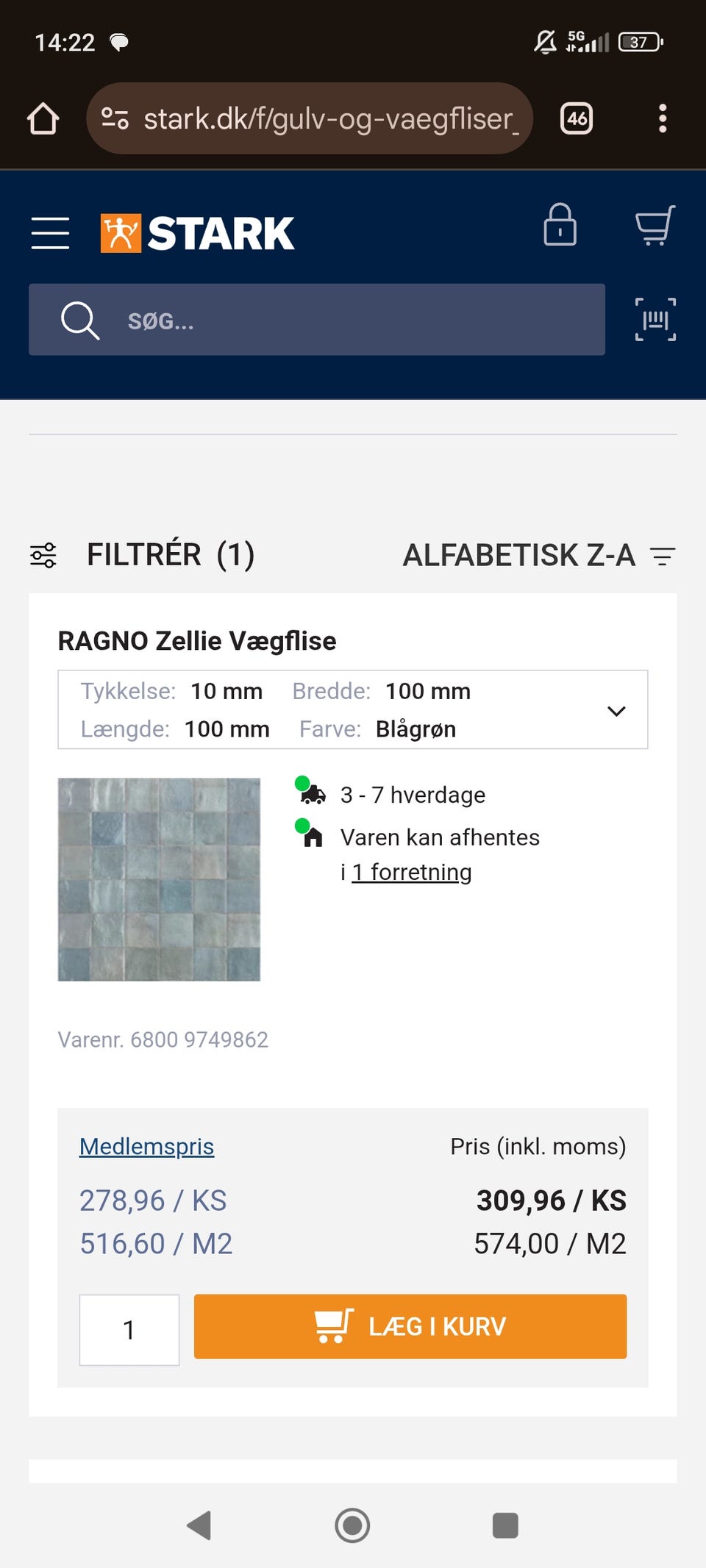Click the quantity input field showing 1

pyautogui.click(x=129, y=1328)
